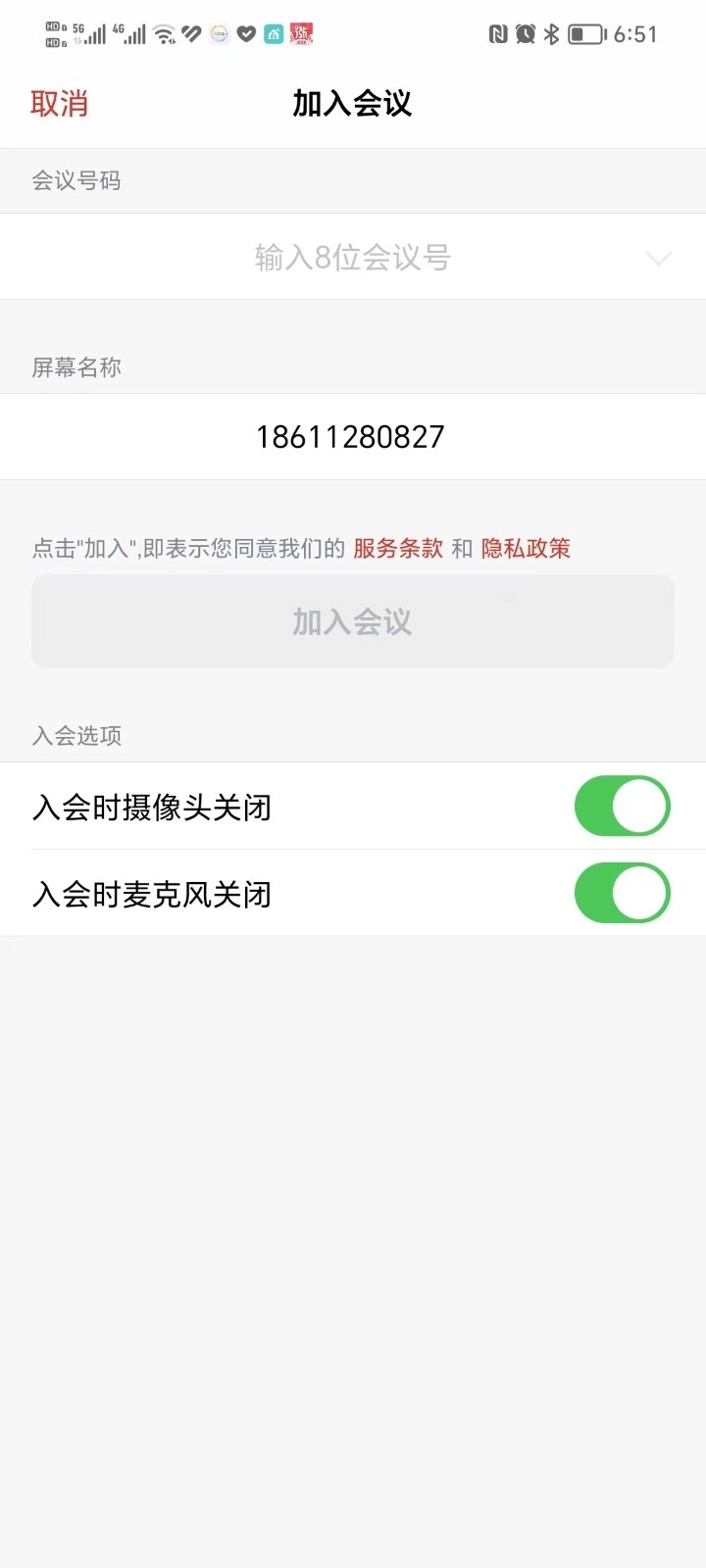Open the 隐私政策 link
The image size is (706, 1568).
526,549
